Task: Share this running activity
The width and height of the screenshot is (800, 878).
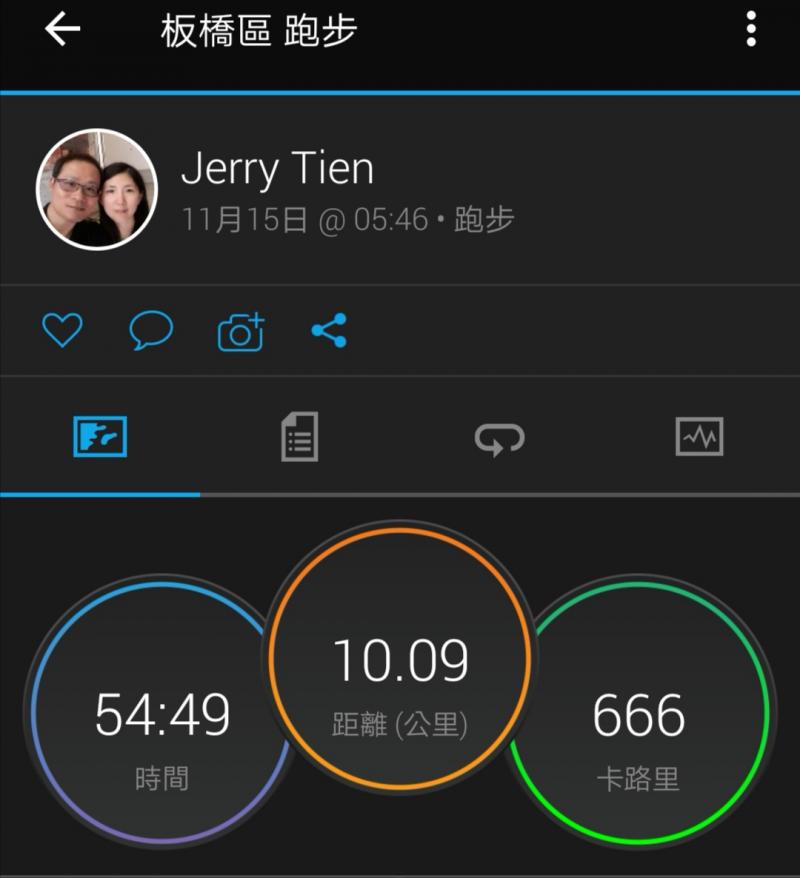Action: 329,330
